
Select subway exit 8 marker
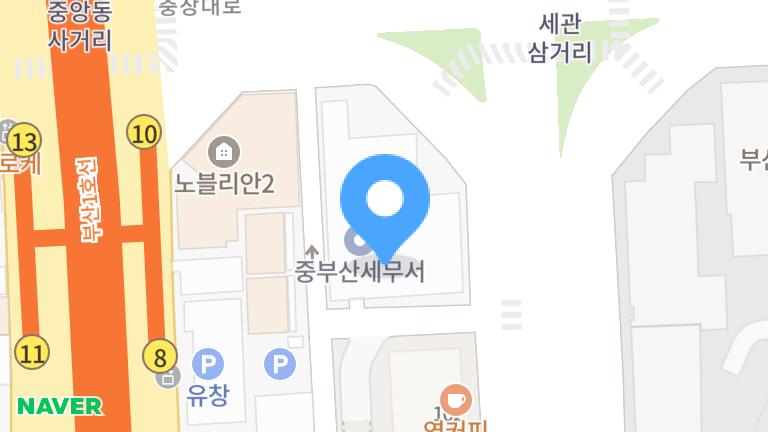pos(159,354)
